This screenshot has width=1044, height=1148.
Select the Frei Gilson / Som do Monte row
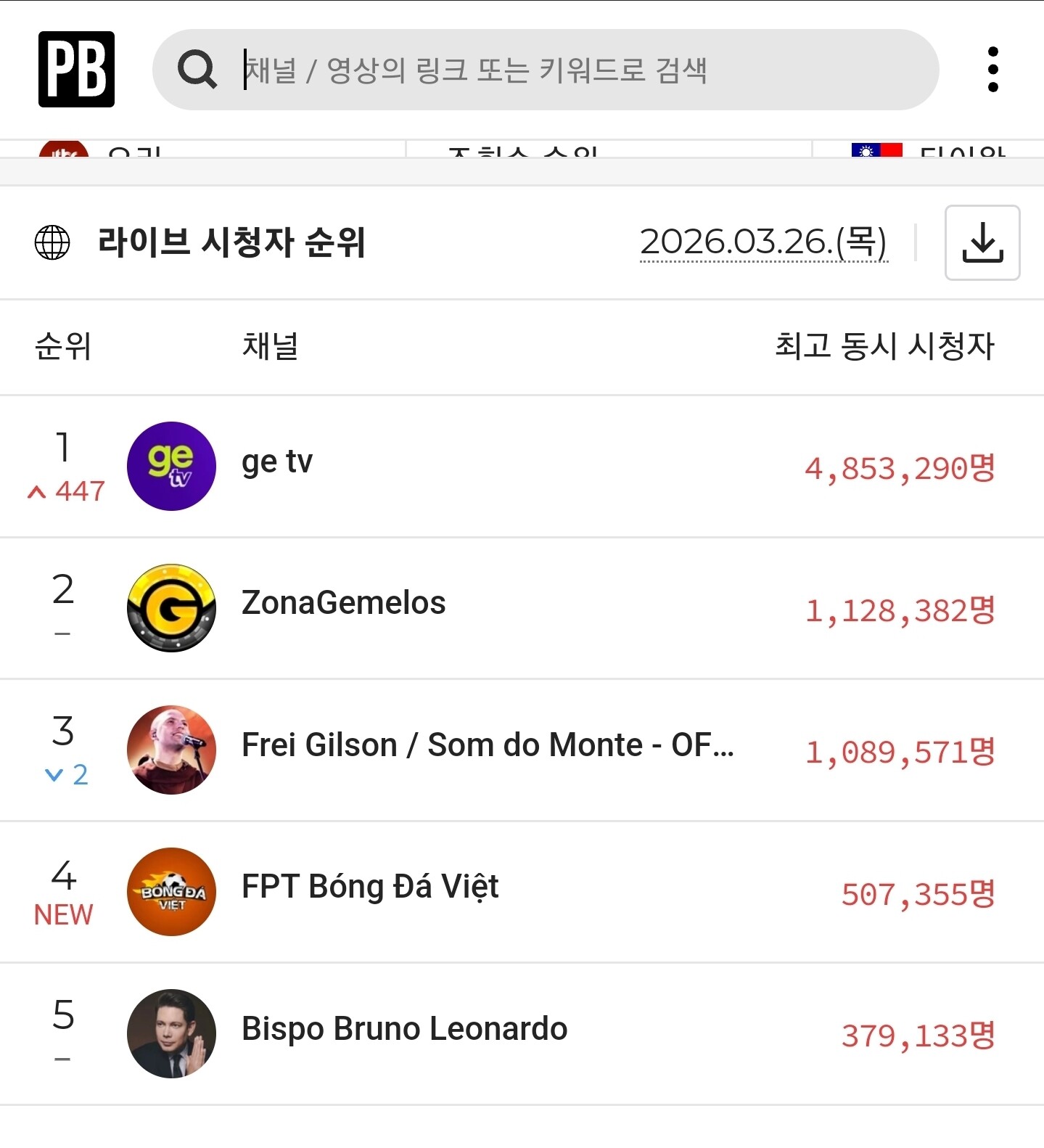pos(487,746)
